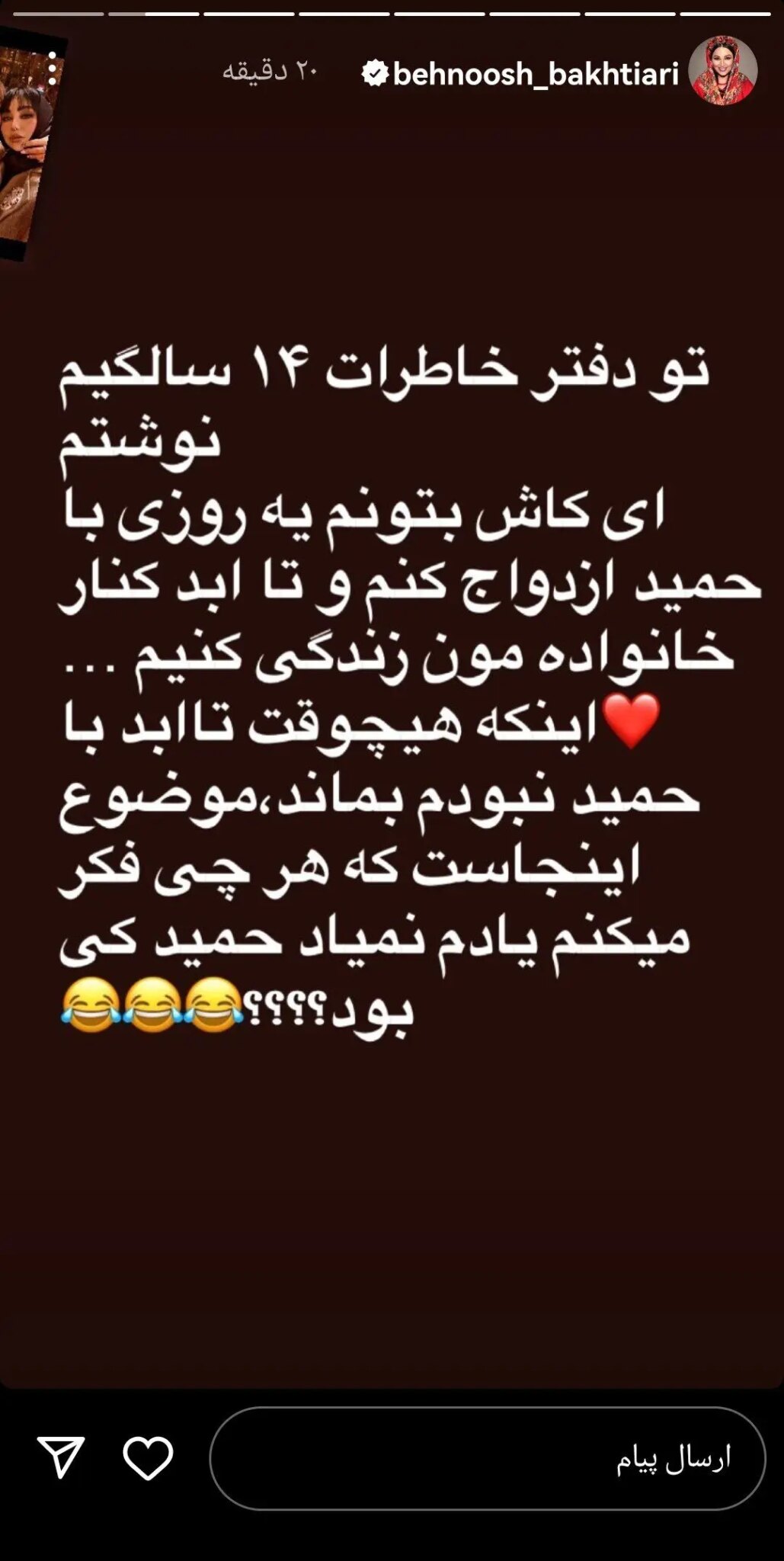This screenshot has height=1561, width=784.
Task: Like this story with the heart
Action: point(148,1458)
